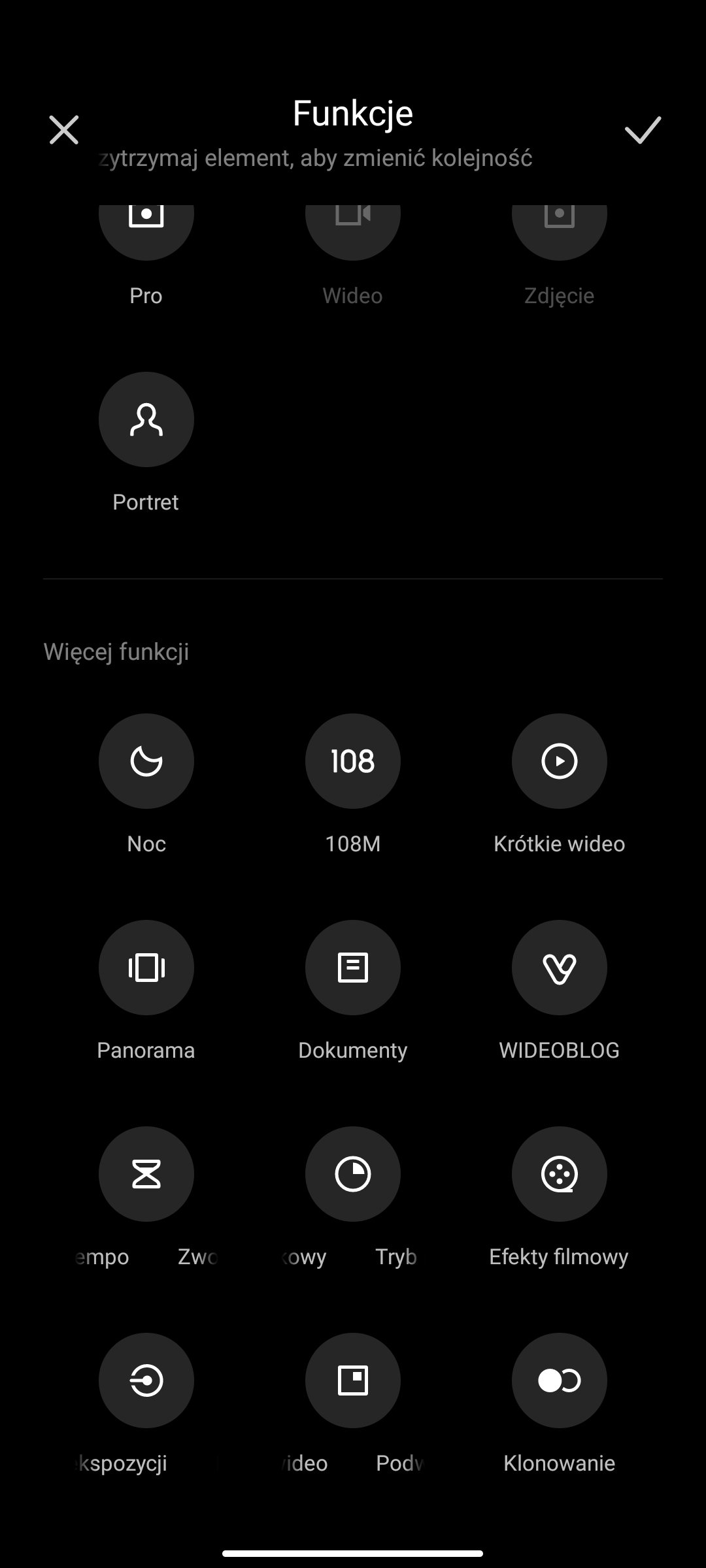The image size is (706, 1568).
Task: Select the Panorama mode
Action: [x=146, y=968]
